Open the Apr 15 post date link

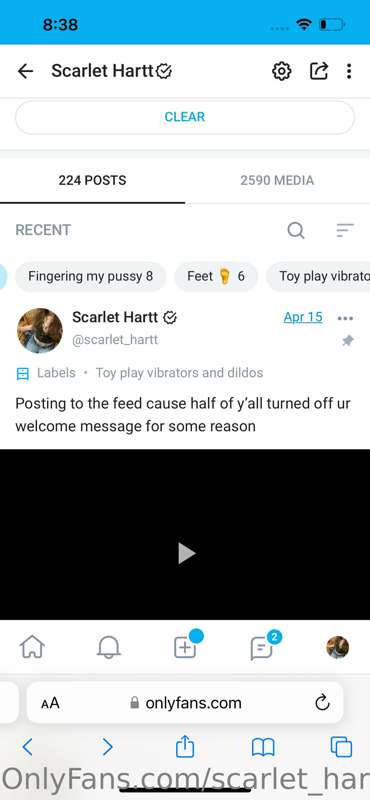pos(303,317)
